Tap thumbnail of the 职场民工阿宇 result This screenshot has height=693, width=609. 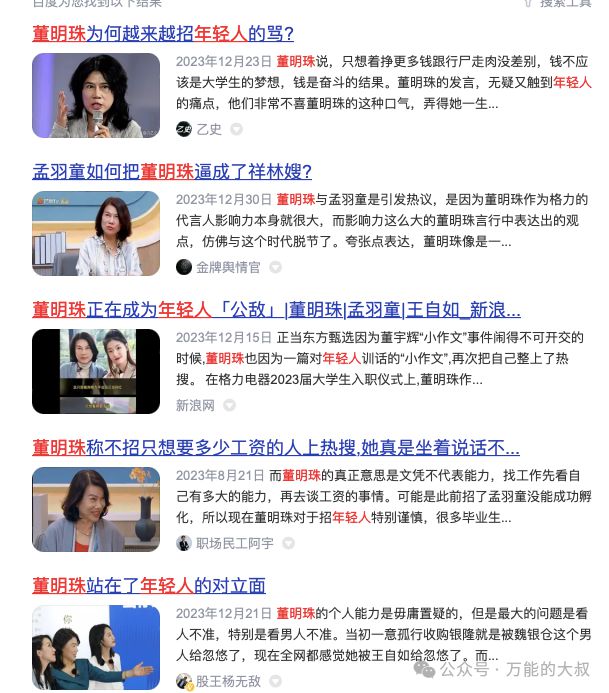click(96, 509)
